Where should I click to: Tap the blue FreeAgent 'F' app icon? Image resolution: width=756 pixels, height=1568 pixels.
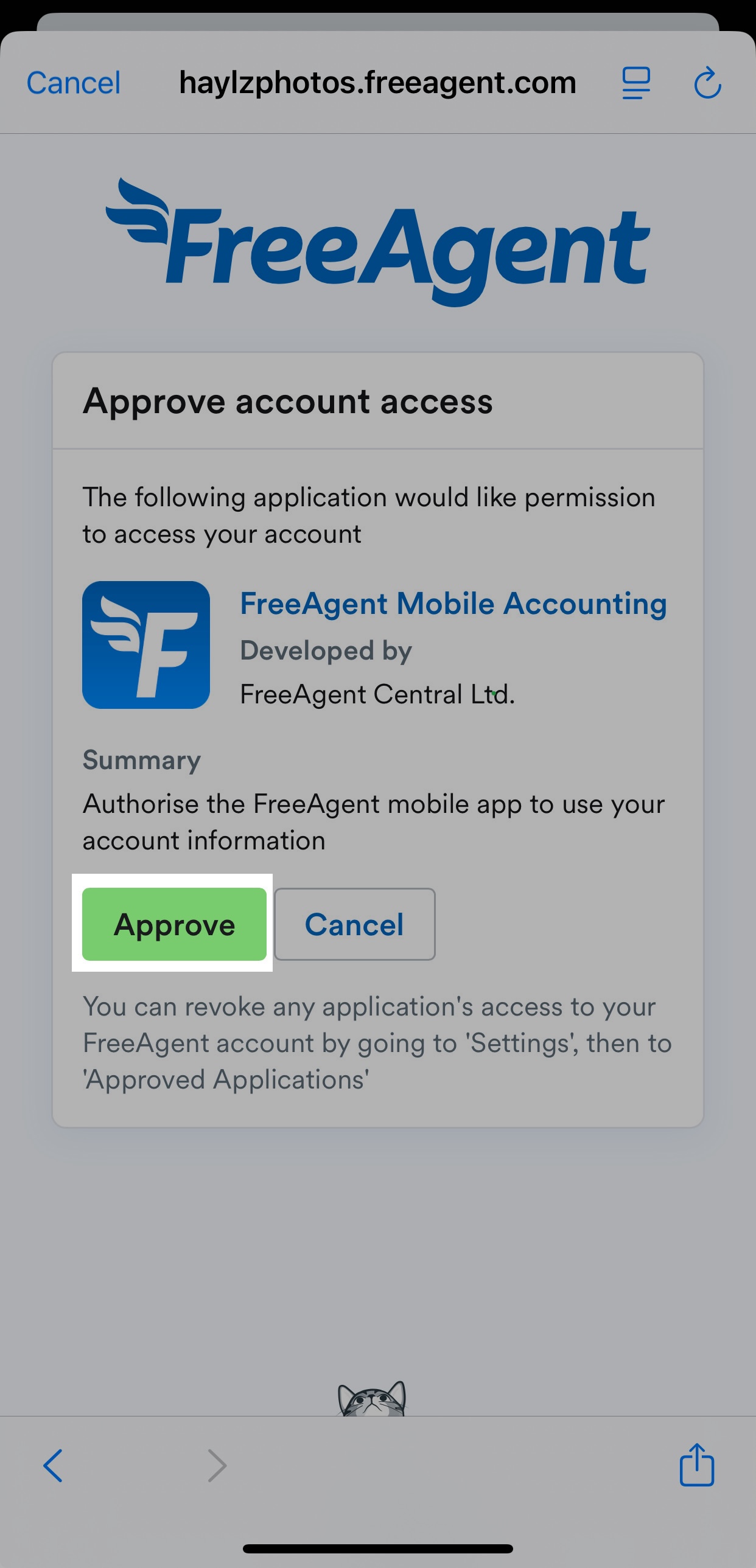tap(146, 645)
